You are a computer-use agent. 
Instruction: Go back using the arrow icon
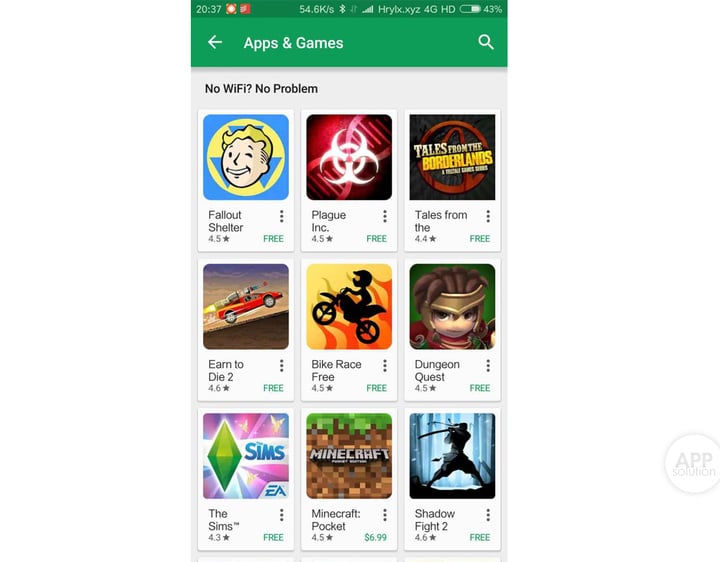coord(214,42)
